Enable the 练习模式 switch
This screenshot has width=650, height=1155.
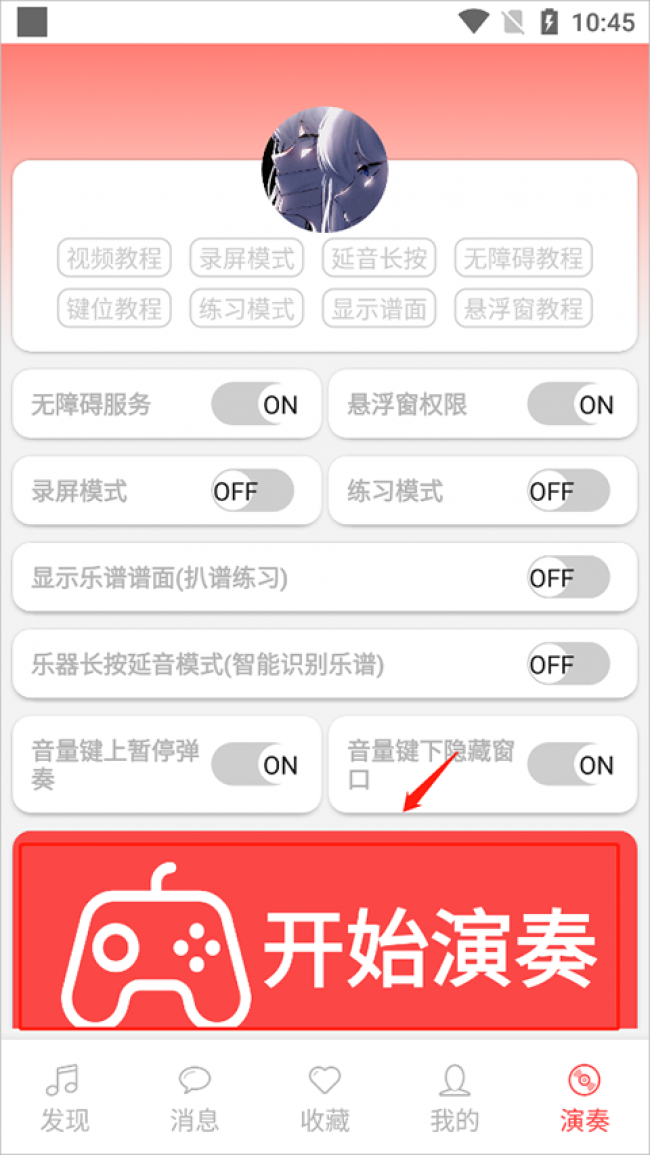tap(569, 491)
